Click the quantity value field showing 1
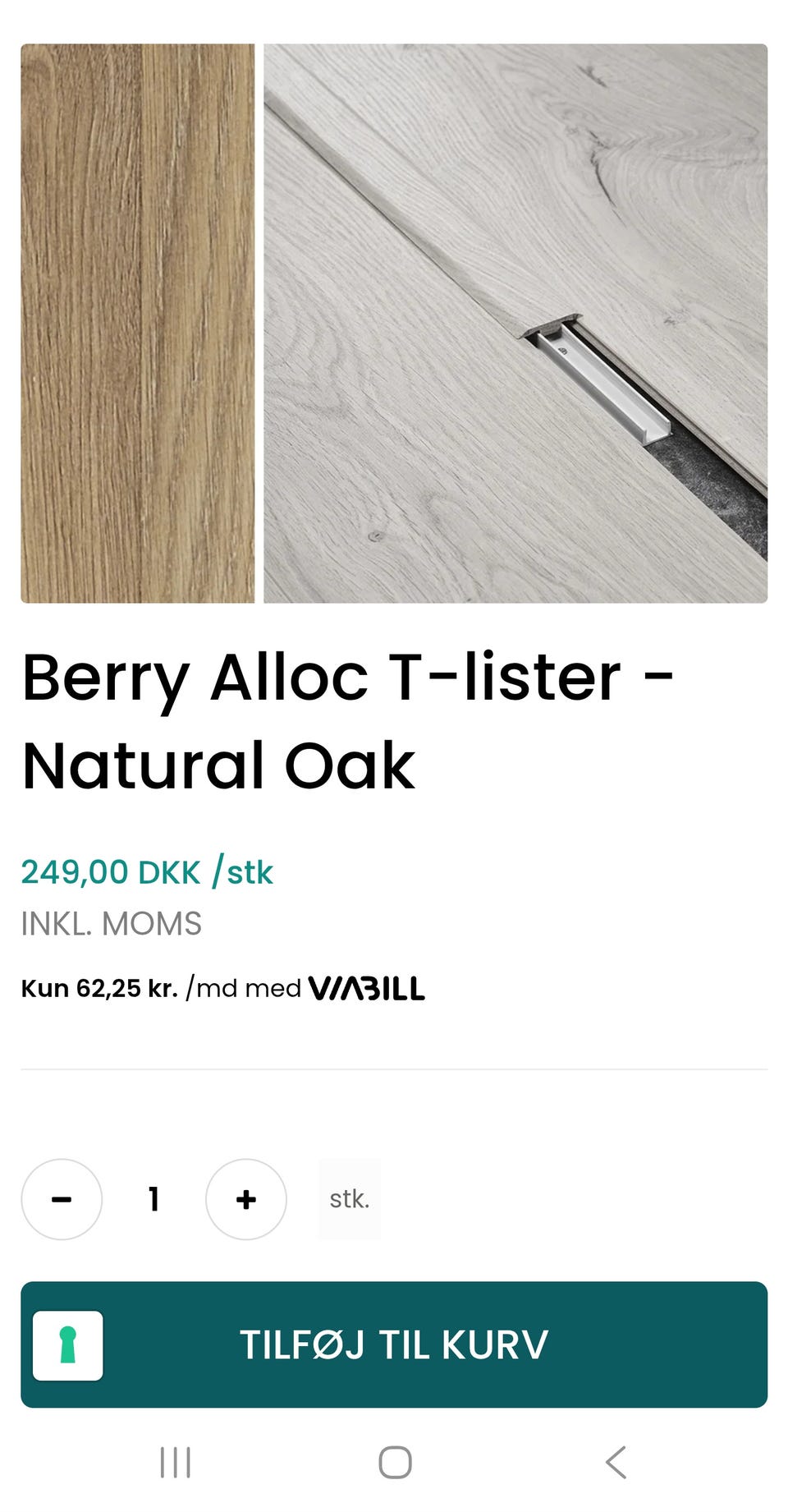788x1512 pixels. coord(153,1200)
